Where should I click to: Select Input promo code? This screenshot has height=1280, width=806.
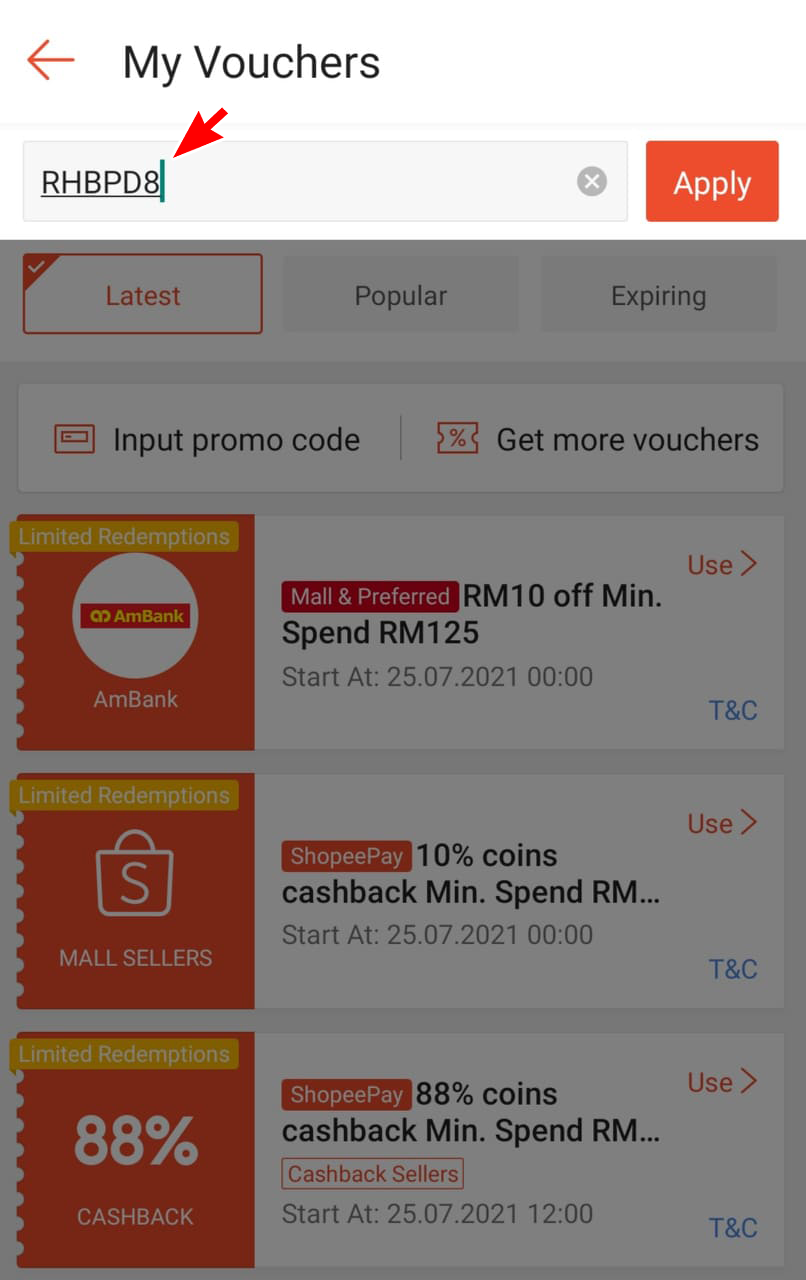(x=208, y=439)
